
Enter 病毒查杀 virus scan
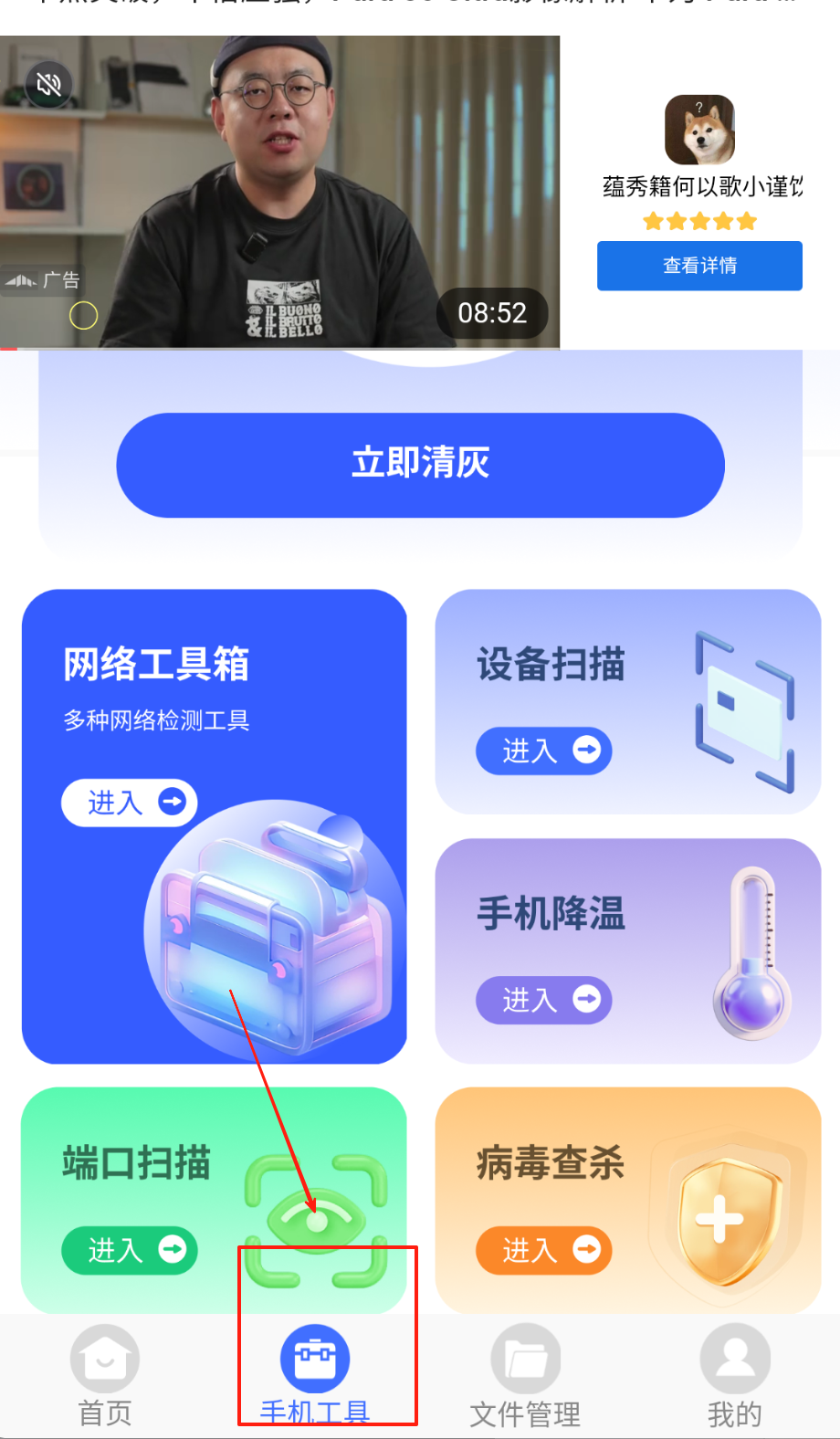point(544,1249)
